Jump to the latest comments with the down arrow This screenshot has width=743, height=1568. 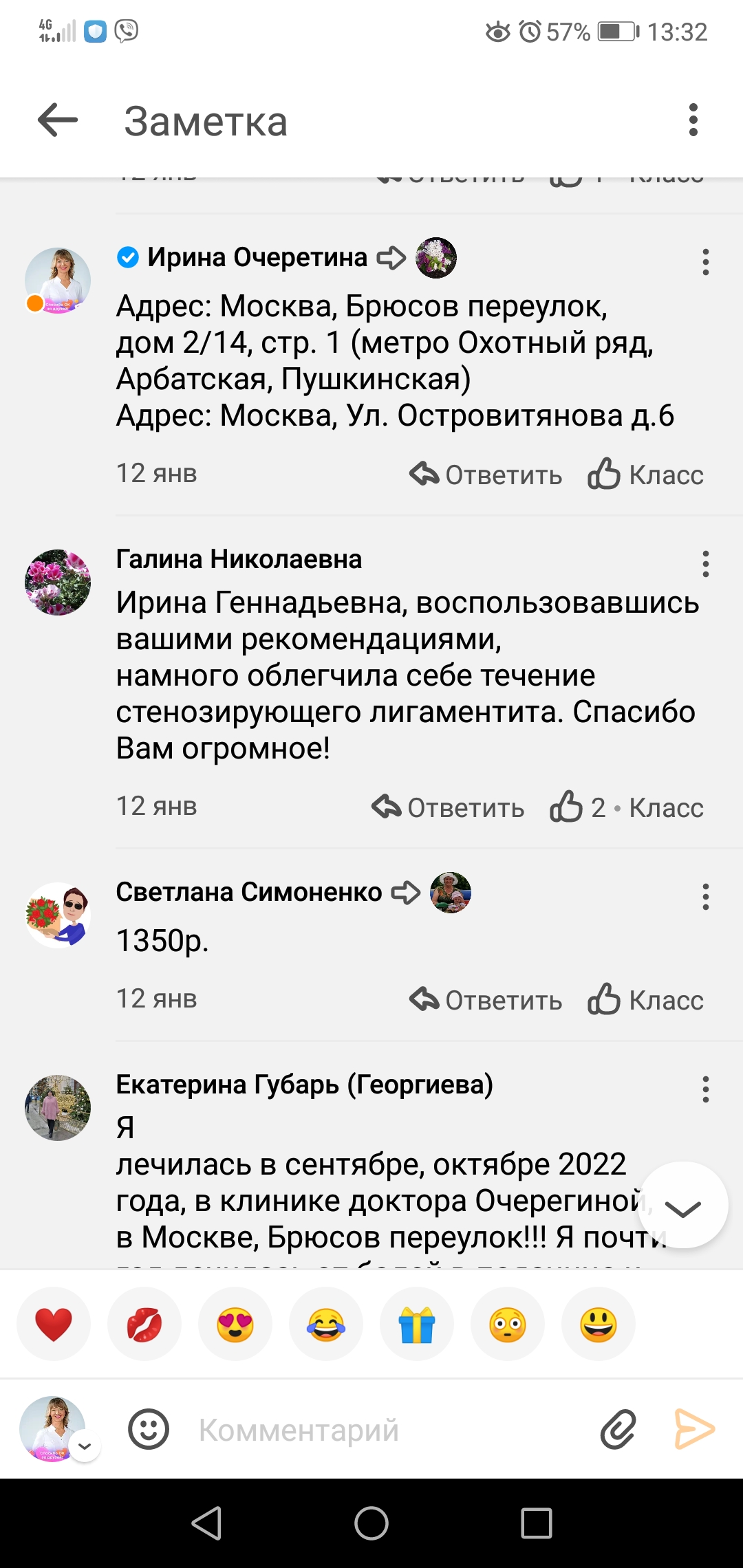[682, 1206]
